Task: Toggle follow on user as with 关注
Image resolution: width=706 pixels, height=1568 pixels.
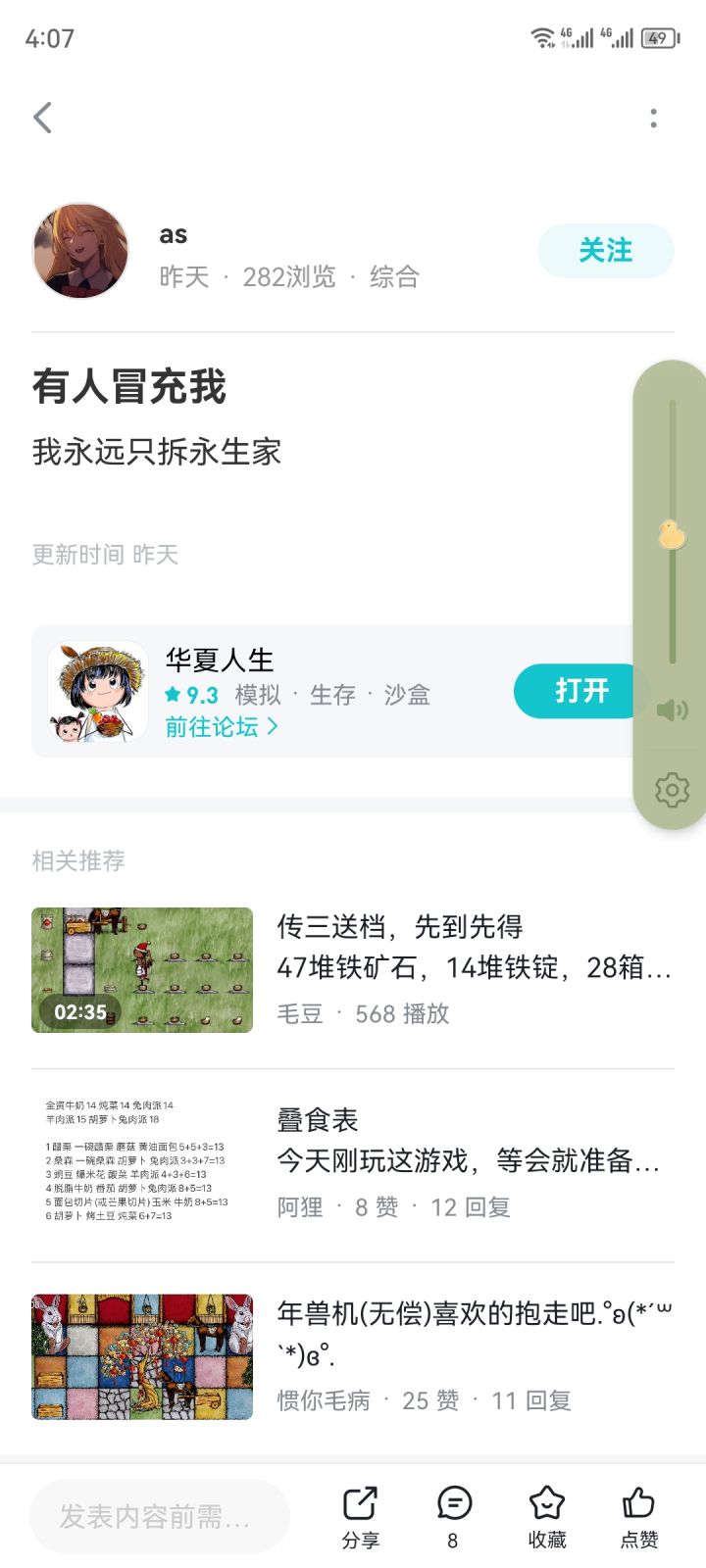Action: (605, 251)
